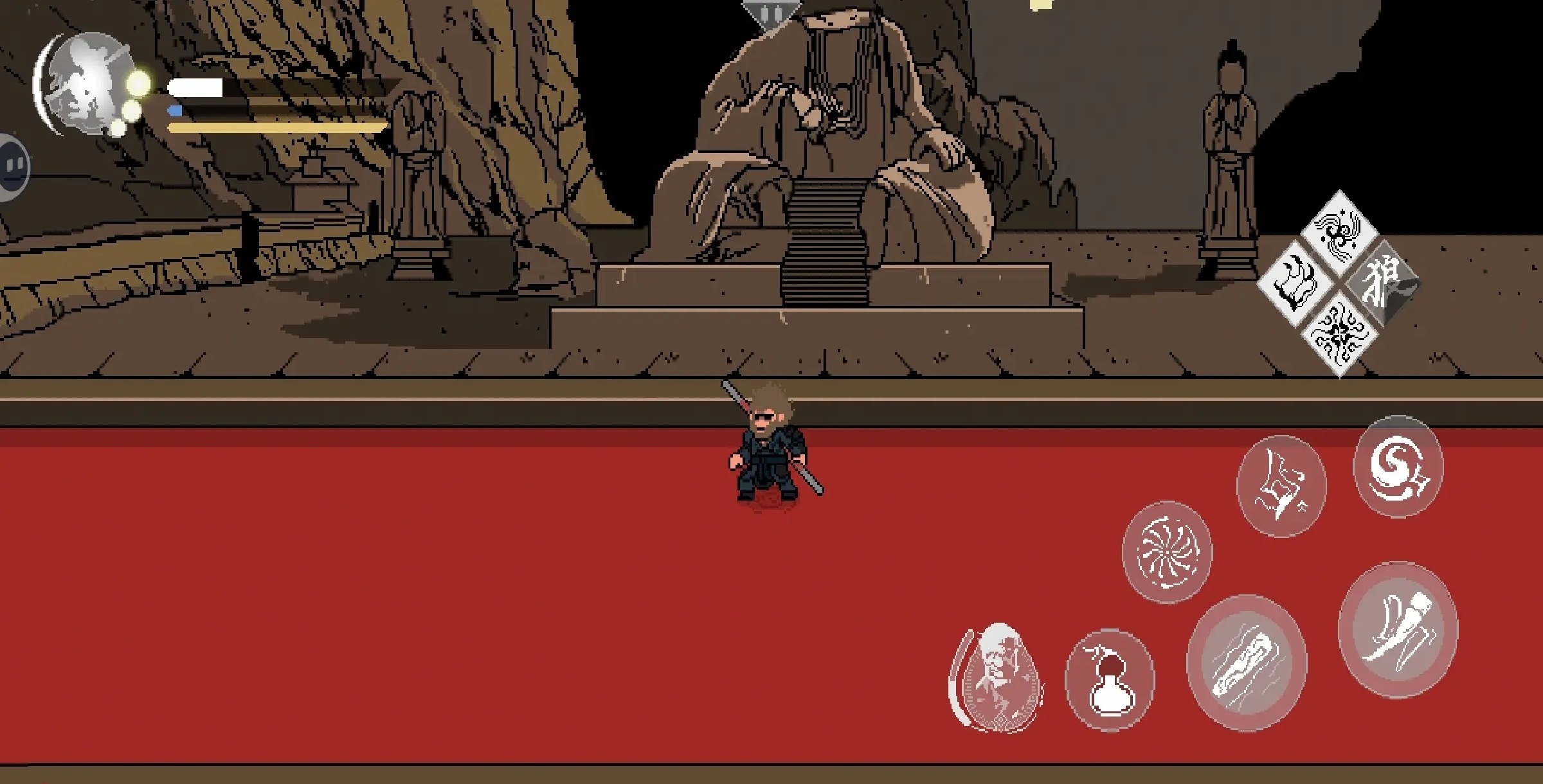Attack with the staff strike button
Screen dimensions: 1543x784
pos(1246,663)
